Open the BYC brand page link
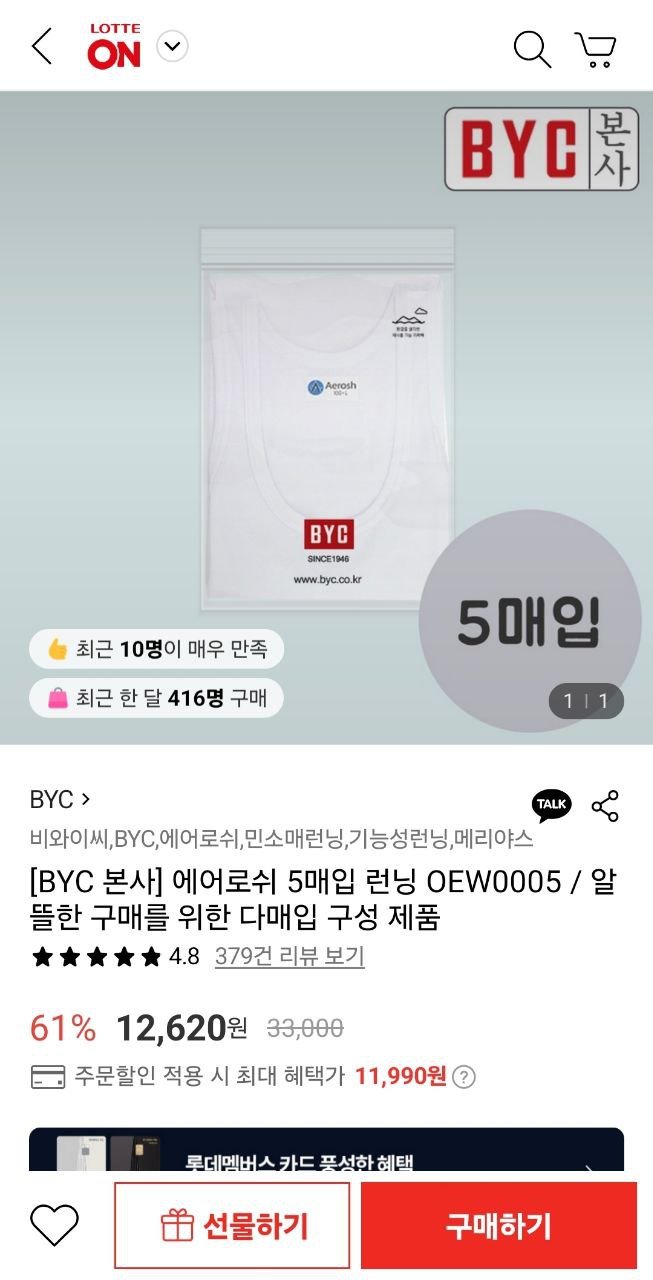 tap(60, 800)
